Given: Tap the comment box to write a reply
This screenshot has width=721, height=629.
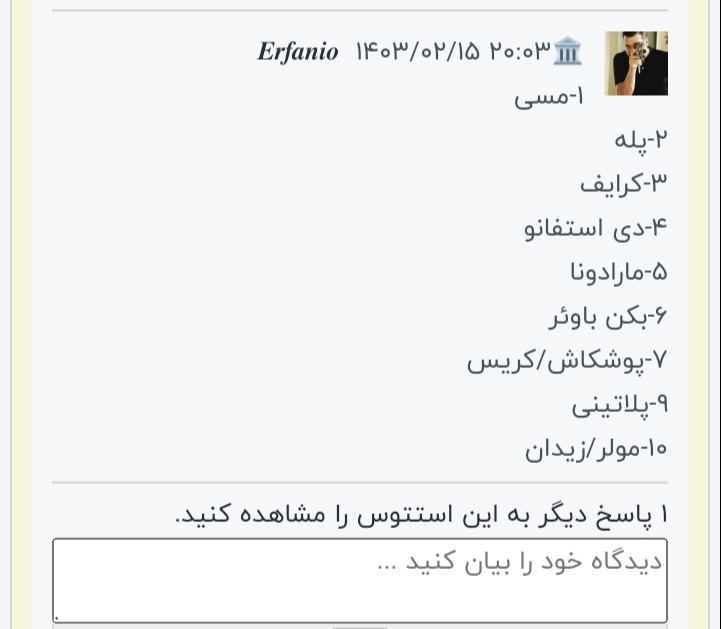Looking at the screenshot, I should 360,580.
